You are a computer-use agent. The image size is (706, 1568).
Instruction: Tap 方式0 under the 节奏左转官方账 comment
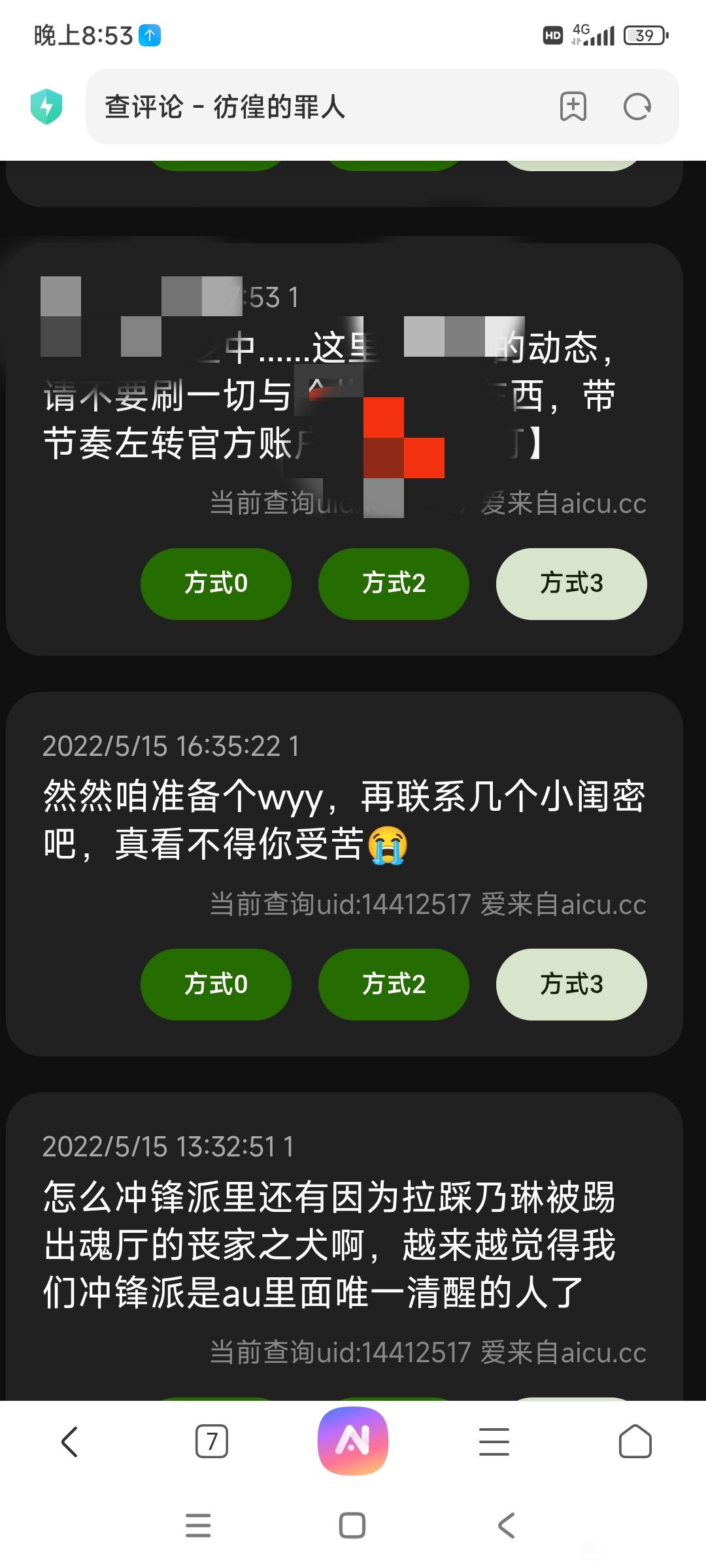(216, 583)
